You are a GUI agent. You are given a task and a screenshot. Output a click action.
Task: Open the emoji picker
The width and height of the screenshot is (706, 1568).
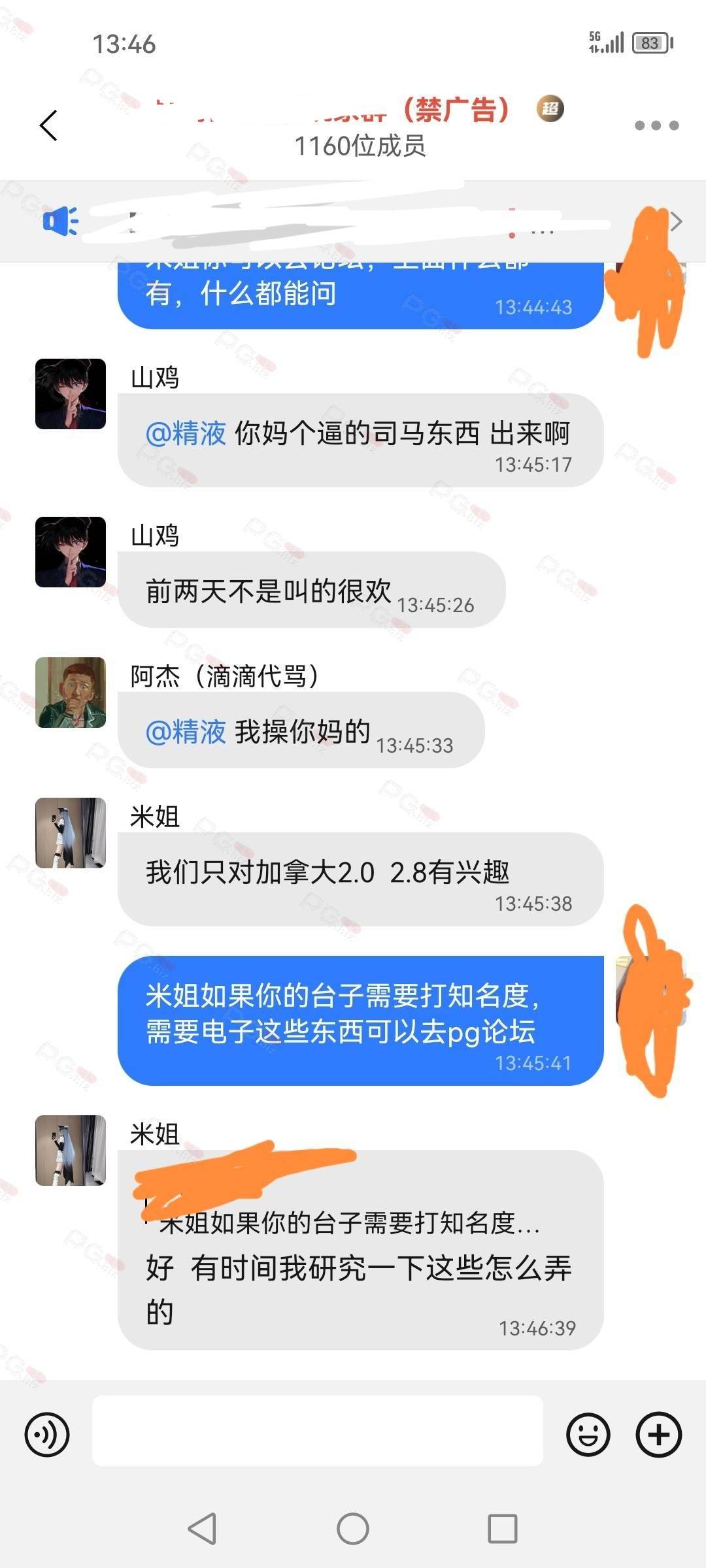[588, 1435]
